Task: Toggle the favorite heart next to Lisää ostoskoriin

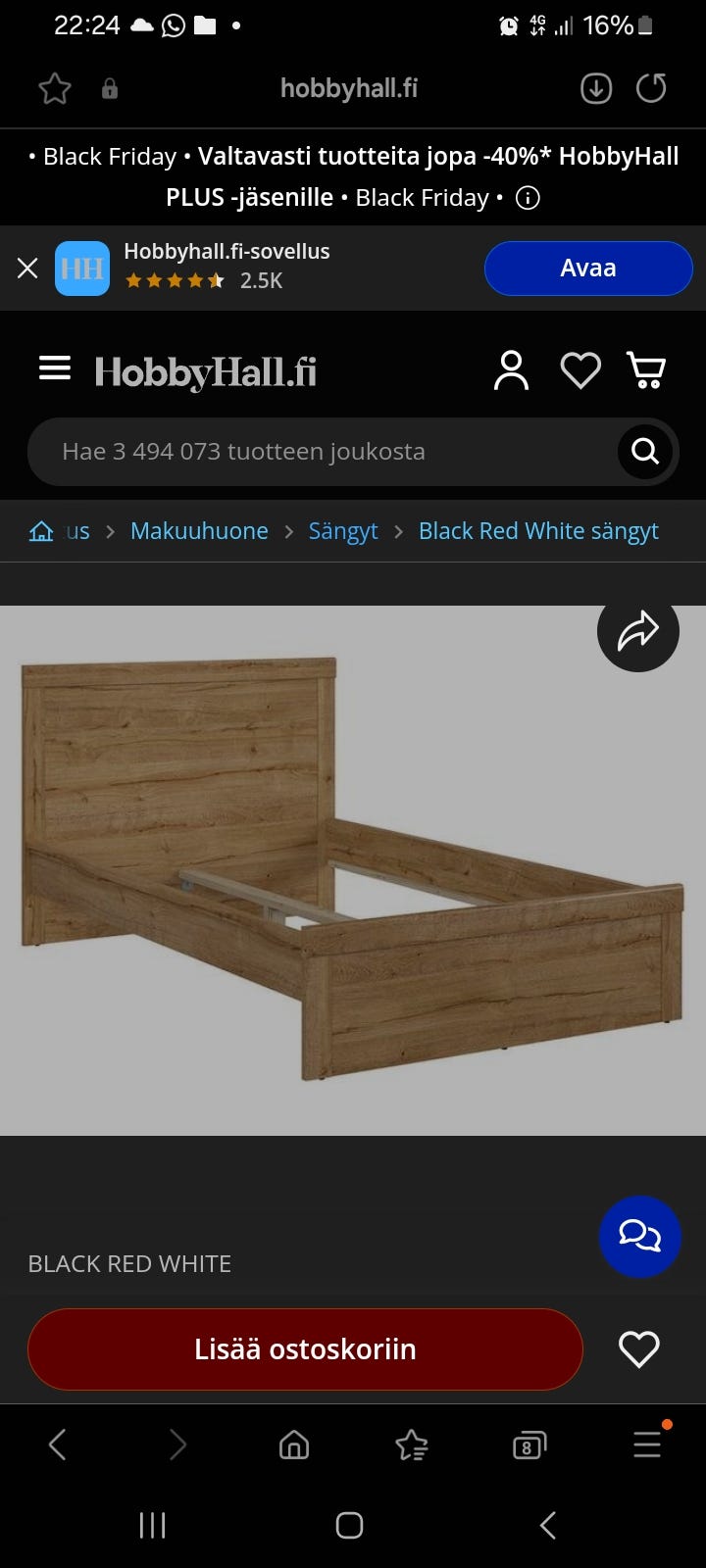Action: [639, 1349]
